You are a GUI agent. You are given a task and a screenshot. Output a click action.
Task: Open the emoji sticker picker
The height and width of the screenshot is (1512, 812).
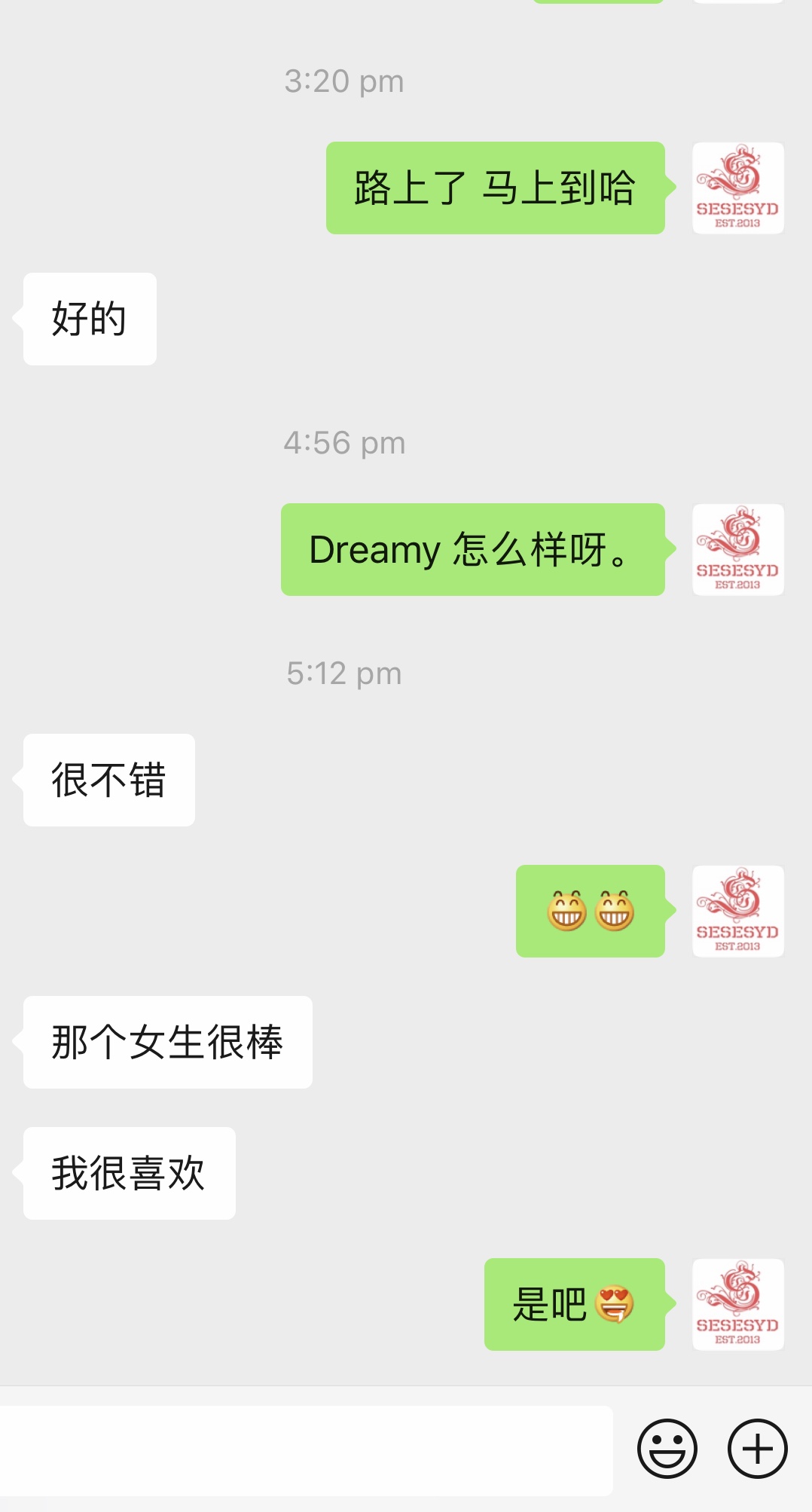pyautogui.click(x=667, y=1449)
